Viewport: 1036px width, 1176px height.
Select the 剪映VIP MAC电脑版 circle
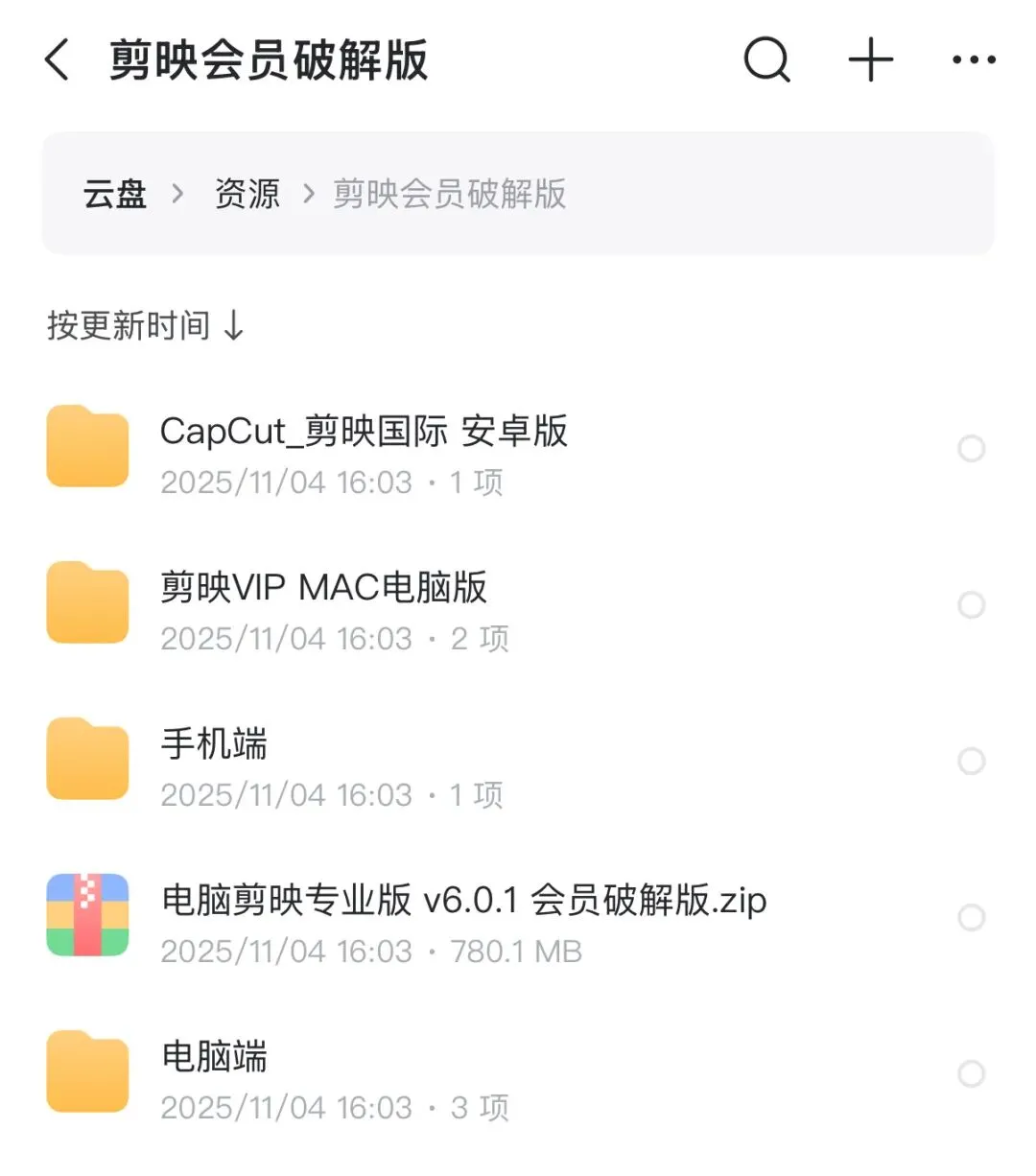(972, 604)
